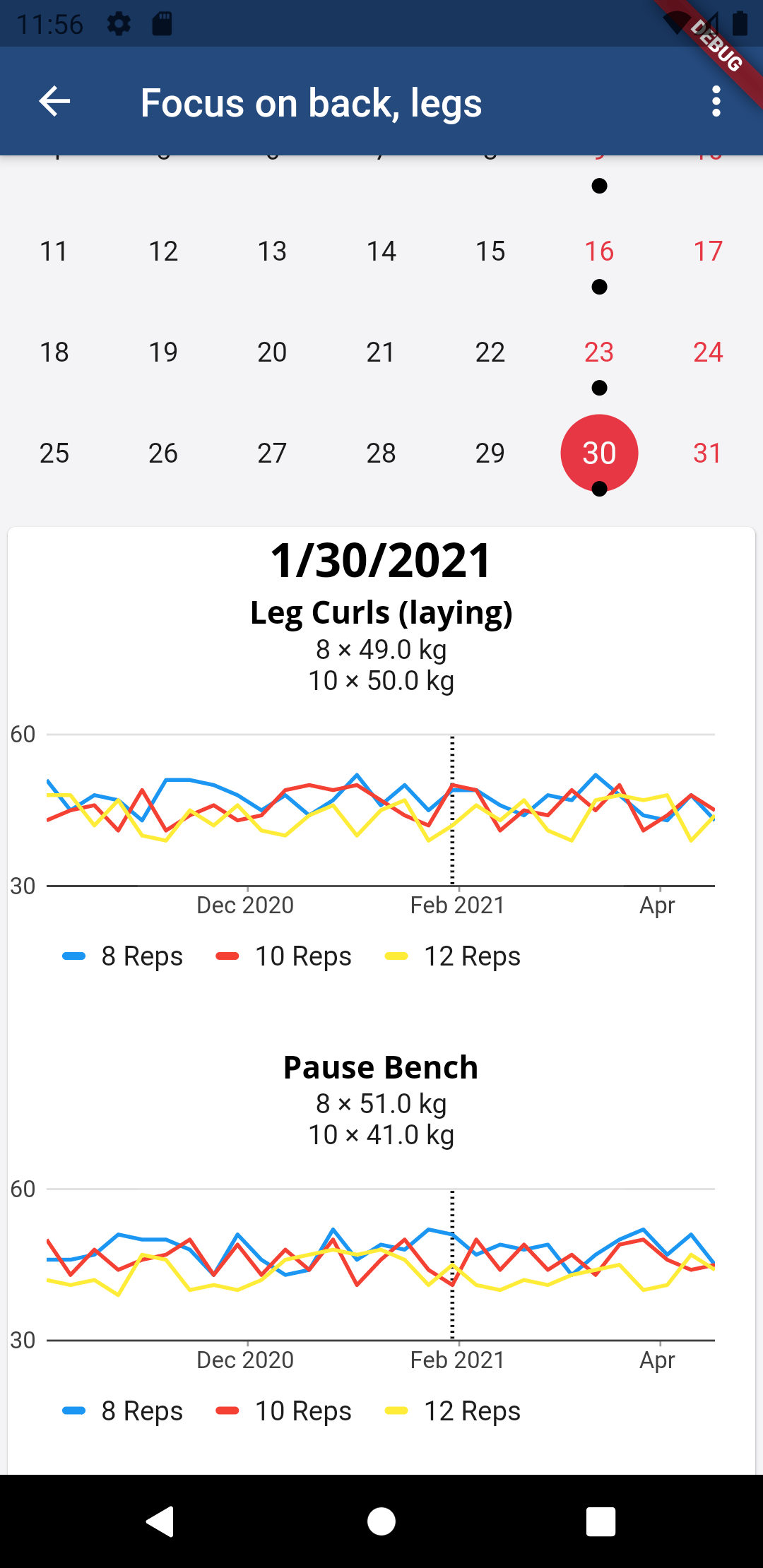Navigate back with the arrow icon
Screen dimensions: 763x1568
click(x=55, y=102)
